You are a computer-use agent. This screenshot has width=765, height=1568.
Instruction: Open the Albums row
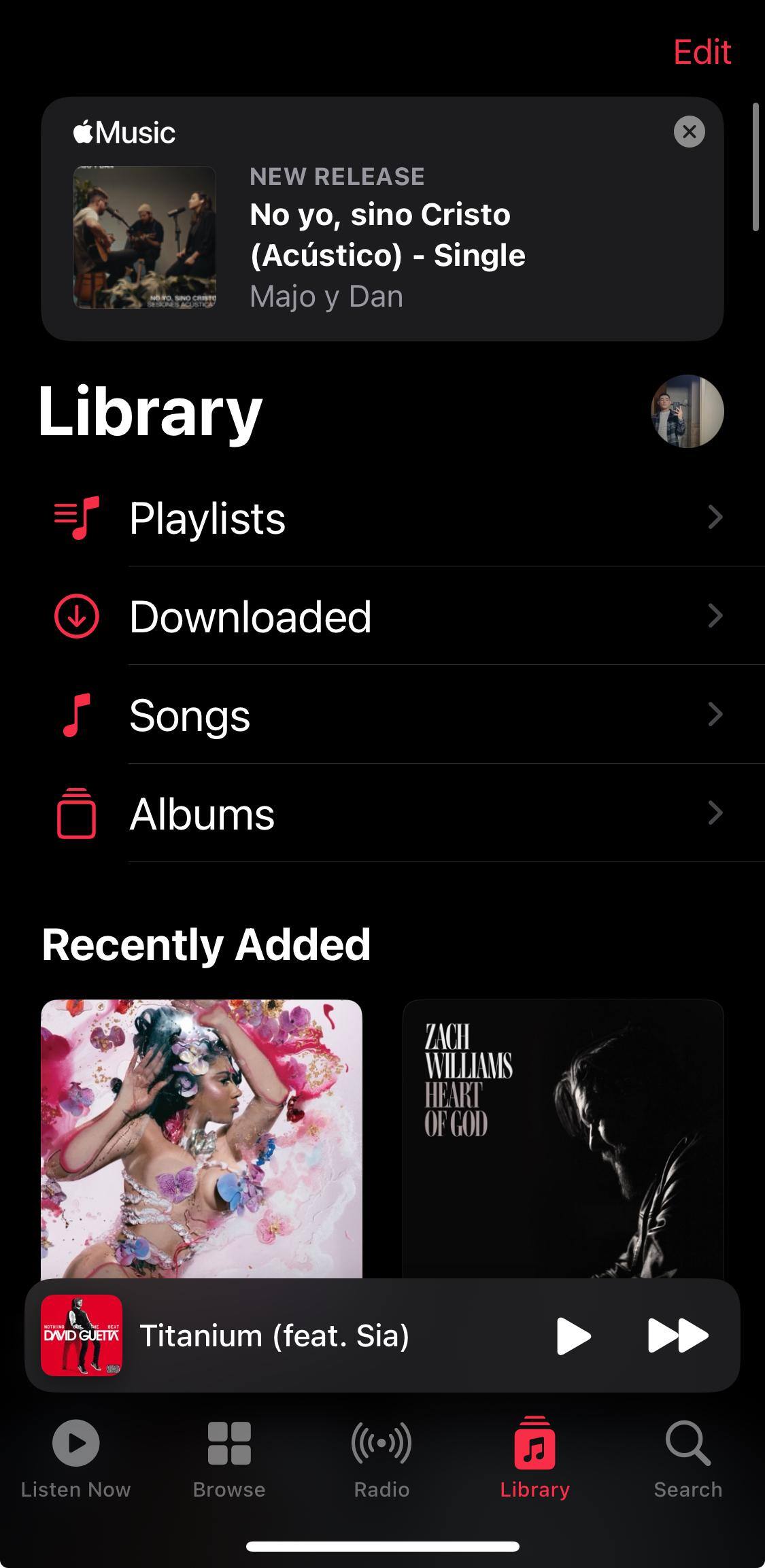(x=388, y=813)
